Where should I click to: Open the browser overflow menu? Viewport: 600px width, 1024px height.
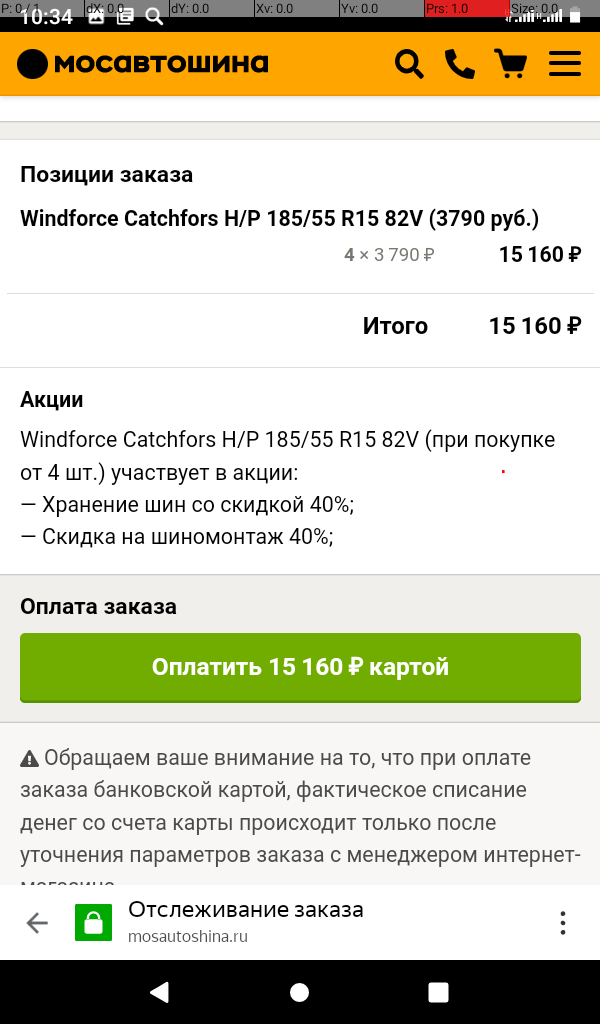click(x=563, y=923)
